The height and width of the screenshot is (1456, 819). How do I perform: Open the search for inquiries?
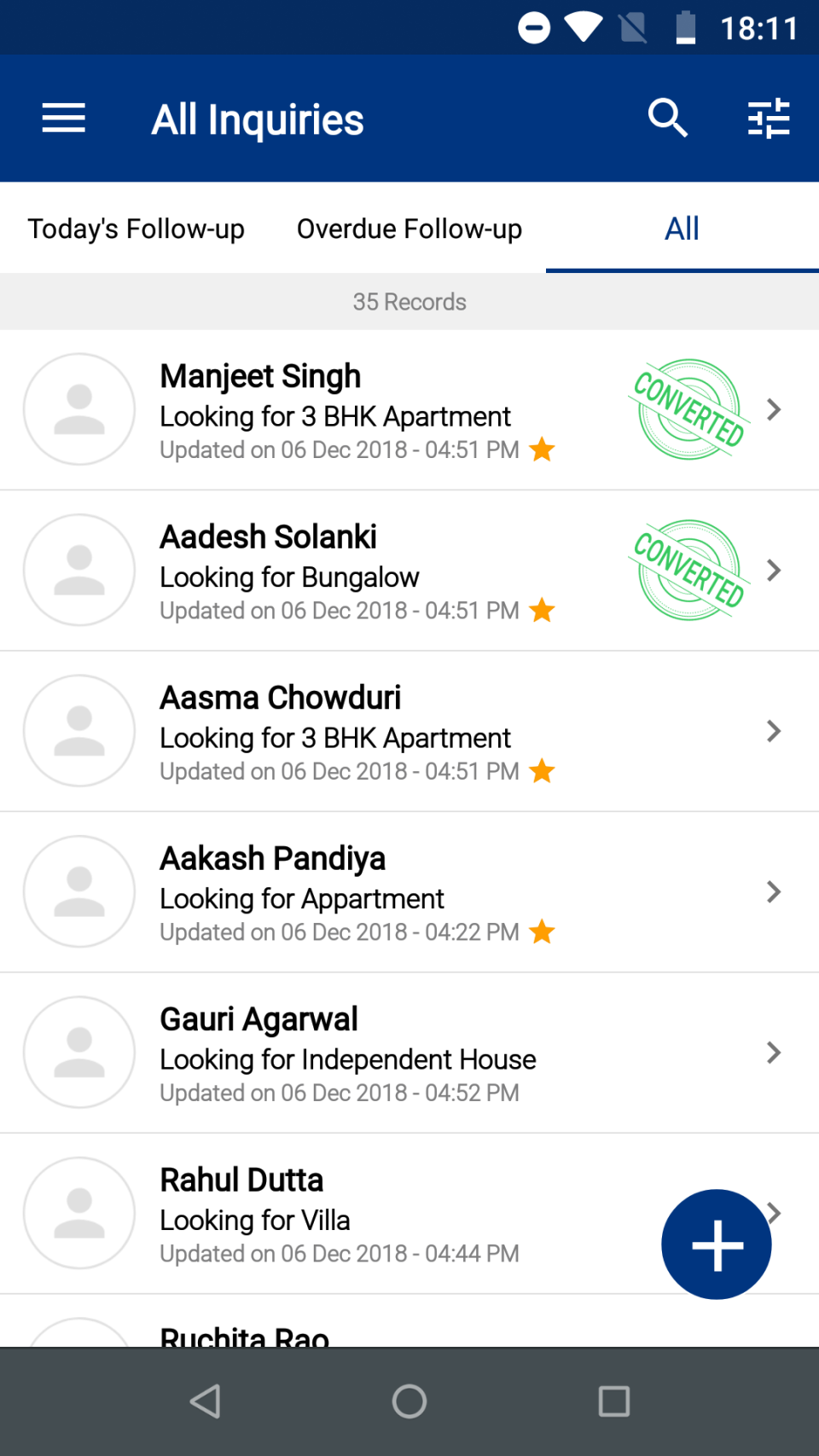pyautogui.click(x=668, y=119)
